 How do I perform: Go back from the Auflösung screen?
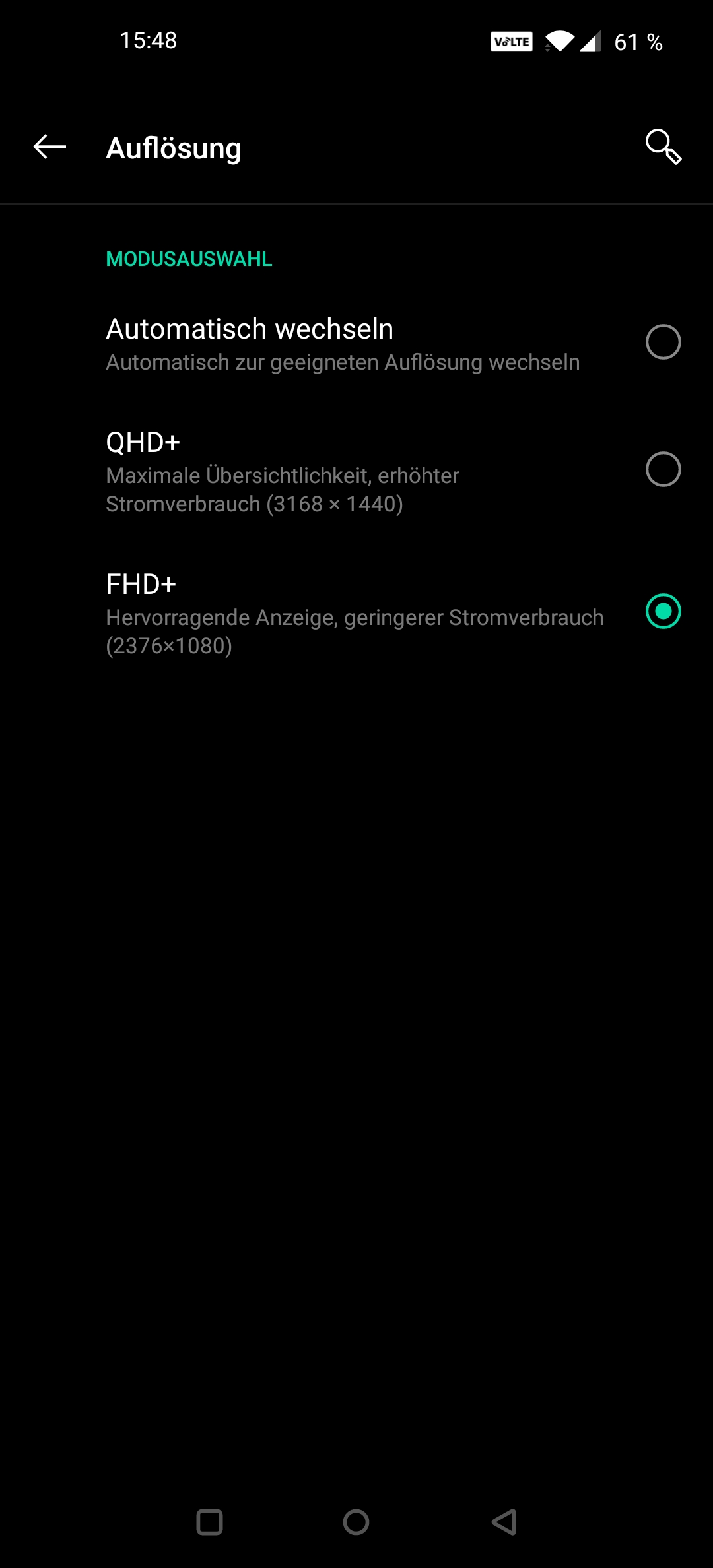point(50,147)
